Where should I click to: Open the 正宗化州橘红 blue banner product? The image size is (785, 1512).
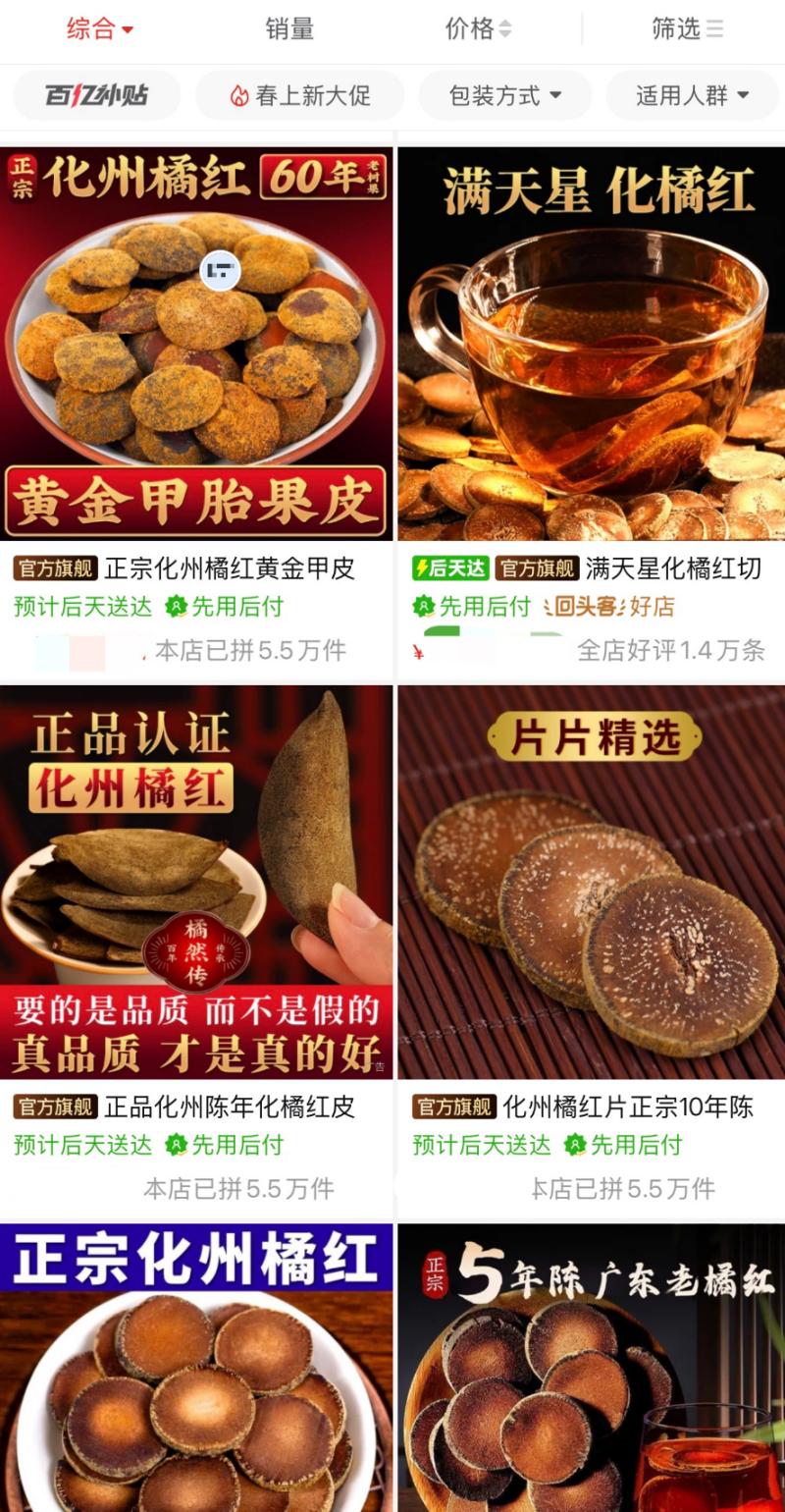click(196, 1375)
